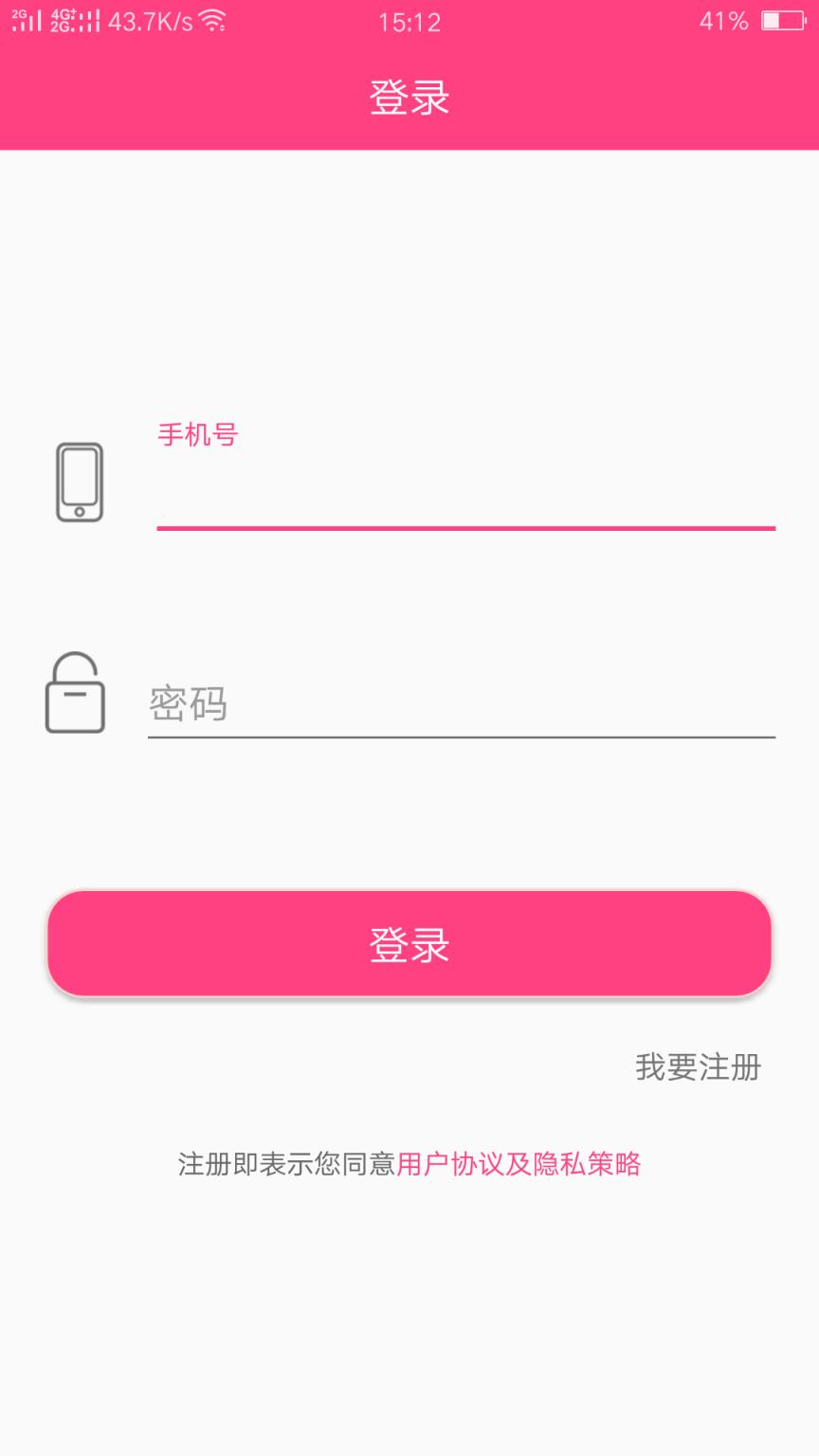This screenshot has height=1456, width=819.
Task: Tap the agreement notice text 注册即表示您同意
Action: (x=284, y=1165)
